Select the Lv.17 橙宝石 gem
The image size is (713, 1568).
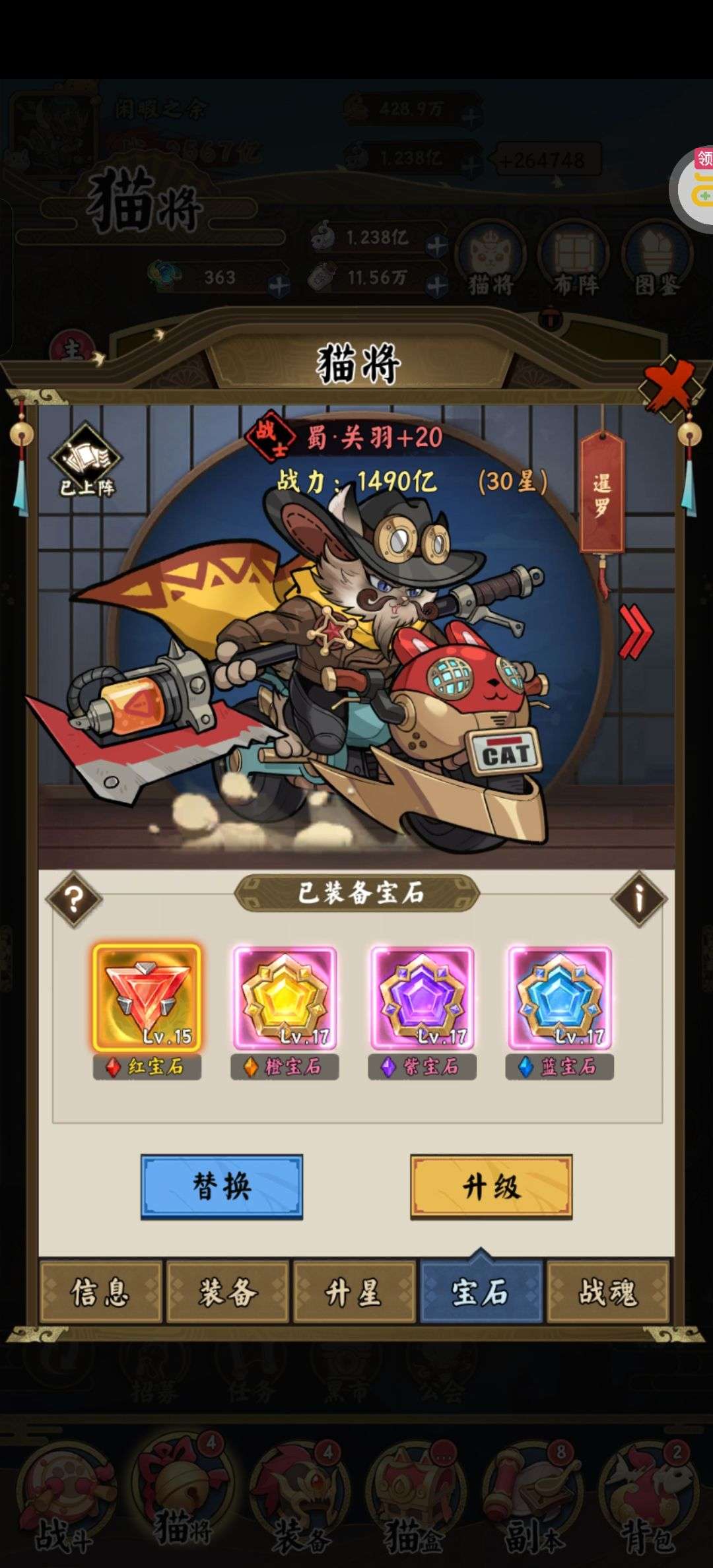(285, 998)
